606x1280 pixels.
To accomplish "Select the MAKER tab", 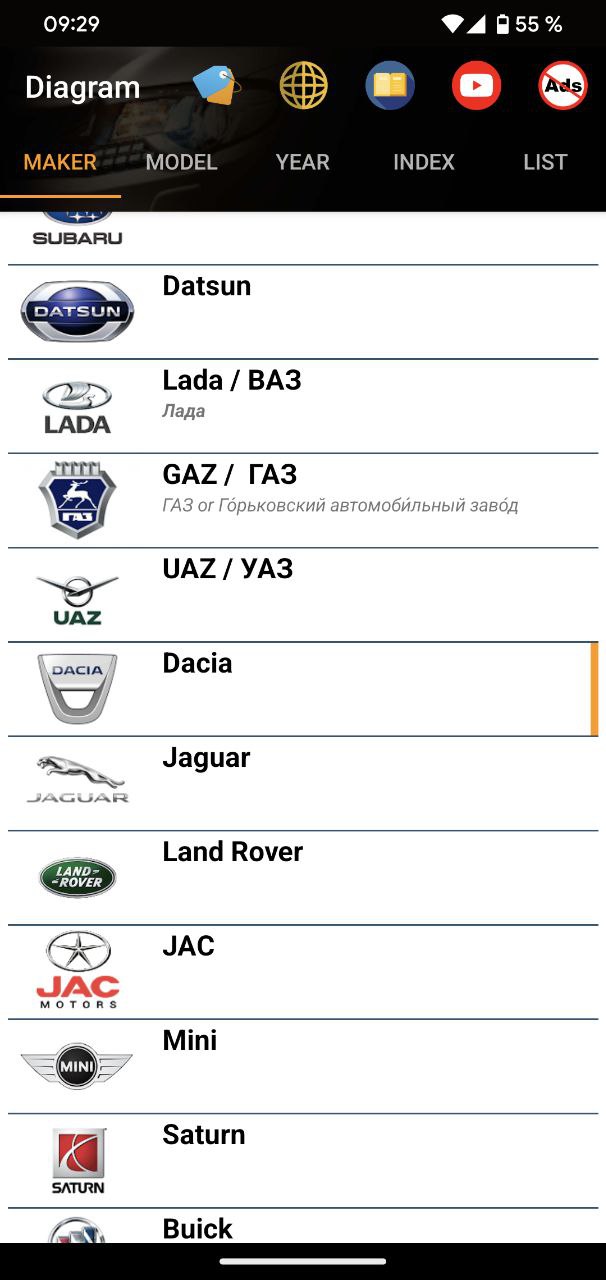I will pyautogui.click(x=60, y=162).
